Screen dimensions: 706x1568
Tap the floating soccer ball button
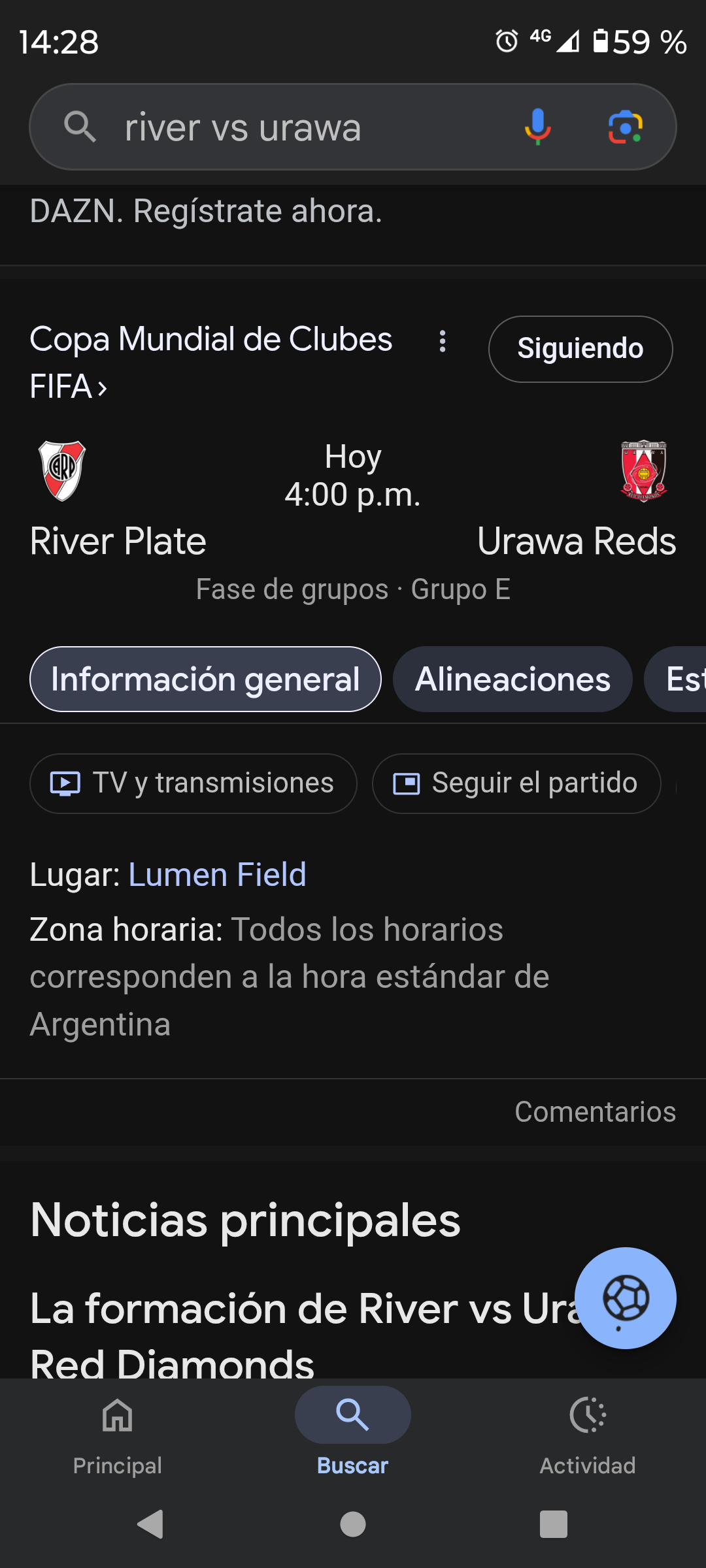[626, 1298]
